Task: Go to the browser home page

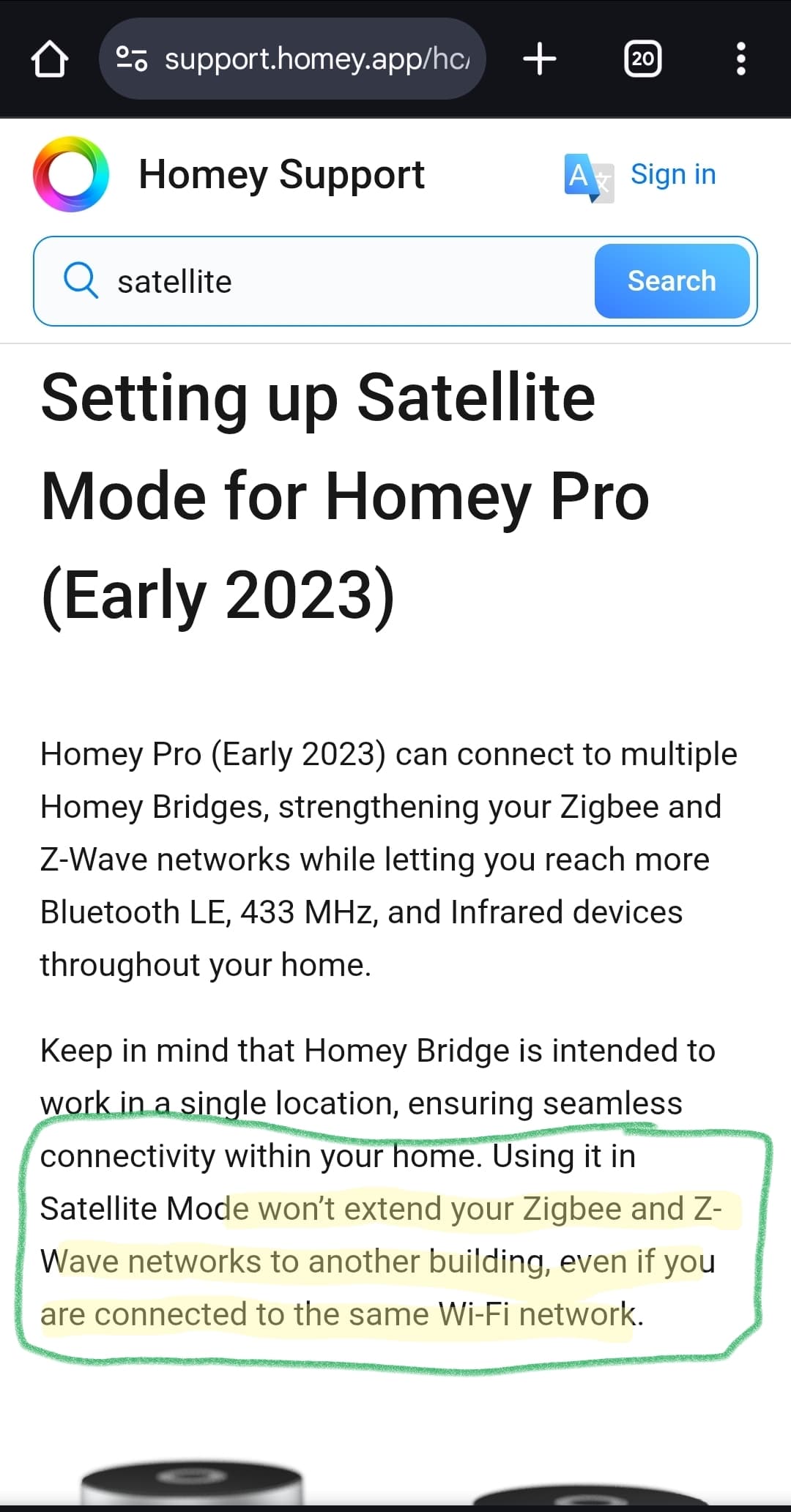Action: 50,59
